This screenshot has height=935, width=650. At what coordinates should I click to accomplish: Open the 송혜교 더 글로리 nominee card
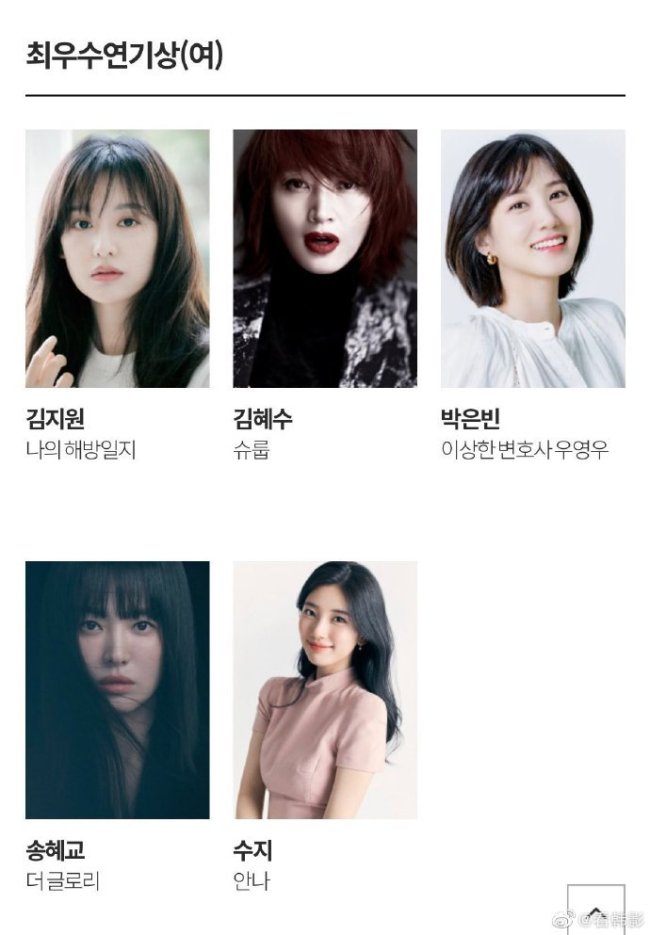point(117,690)
